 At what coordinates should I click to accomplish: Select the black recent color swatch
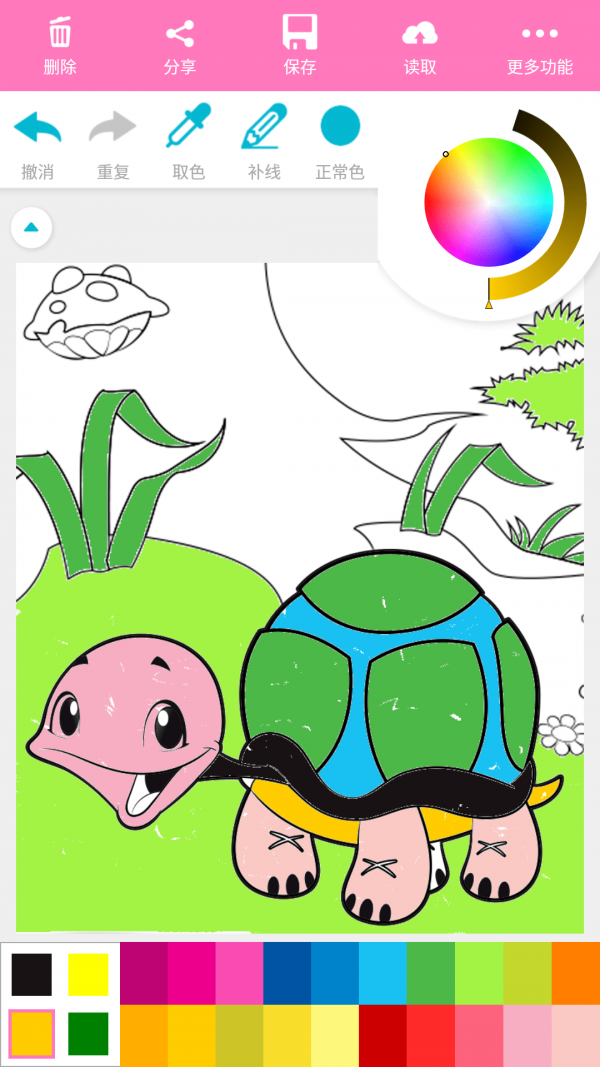tap(32, 974)
